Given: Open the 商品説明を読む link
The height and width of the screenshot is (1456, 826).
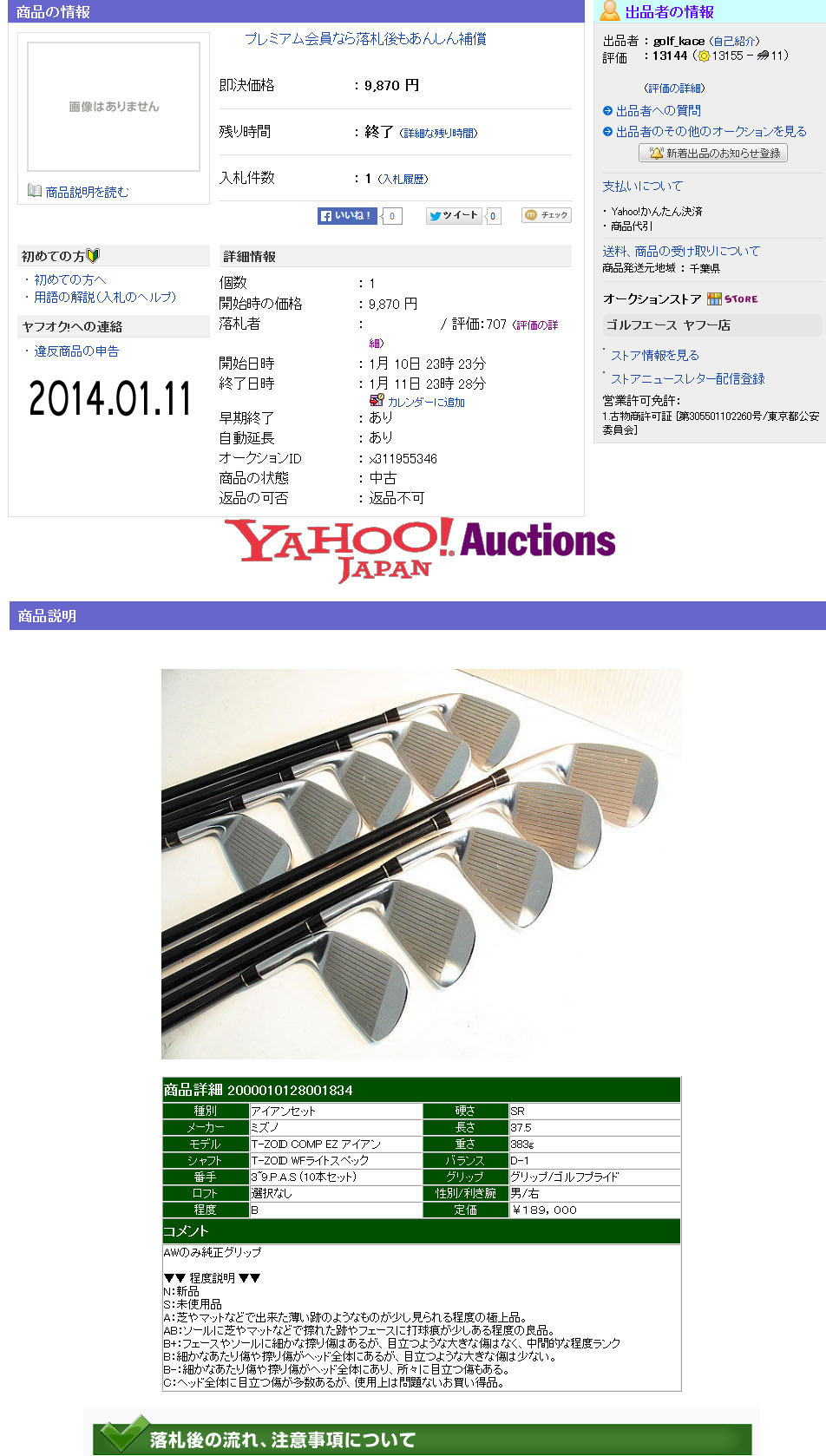Looking at the screenshot, I should [87, 192].
